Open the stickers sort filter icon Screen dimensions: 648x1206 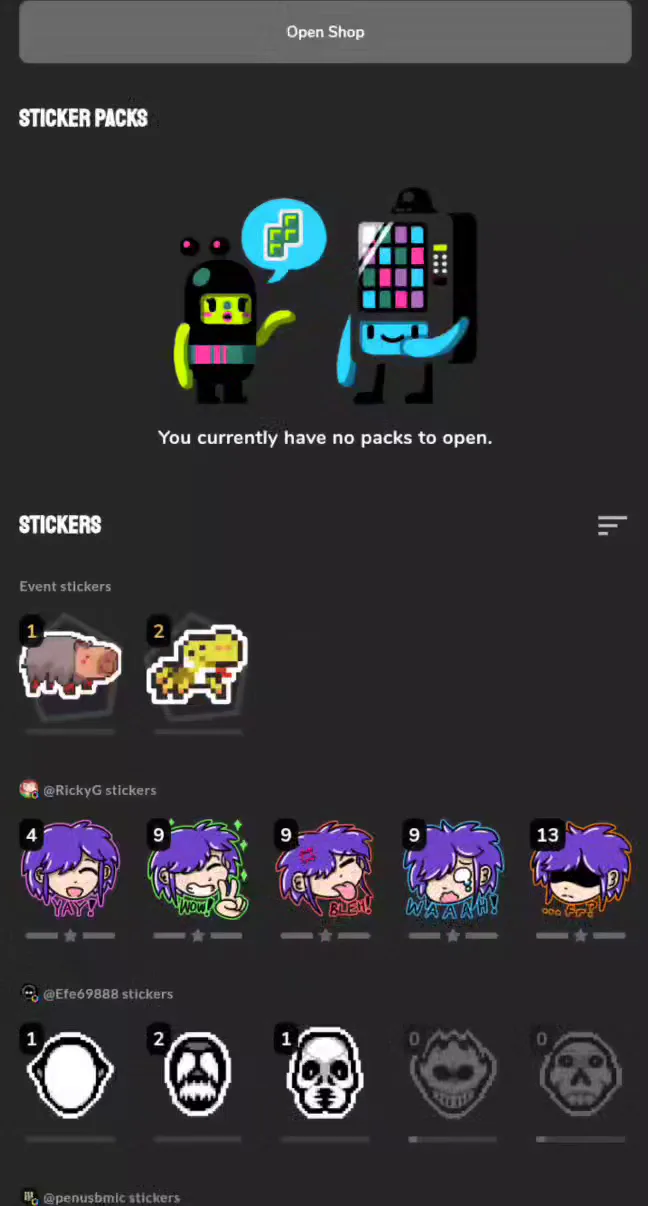point(612,525)
